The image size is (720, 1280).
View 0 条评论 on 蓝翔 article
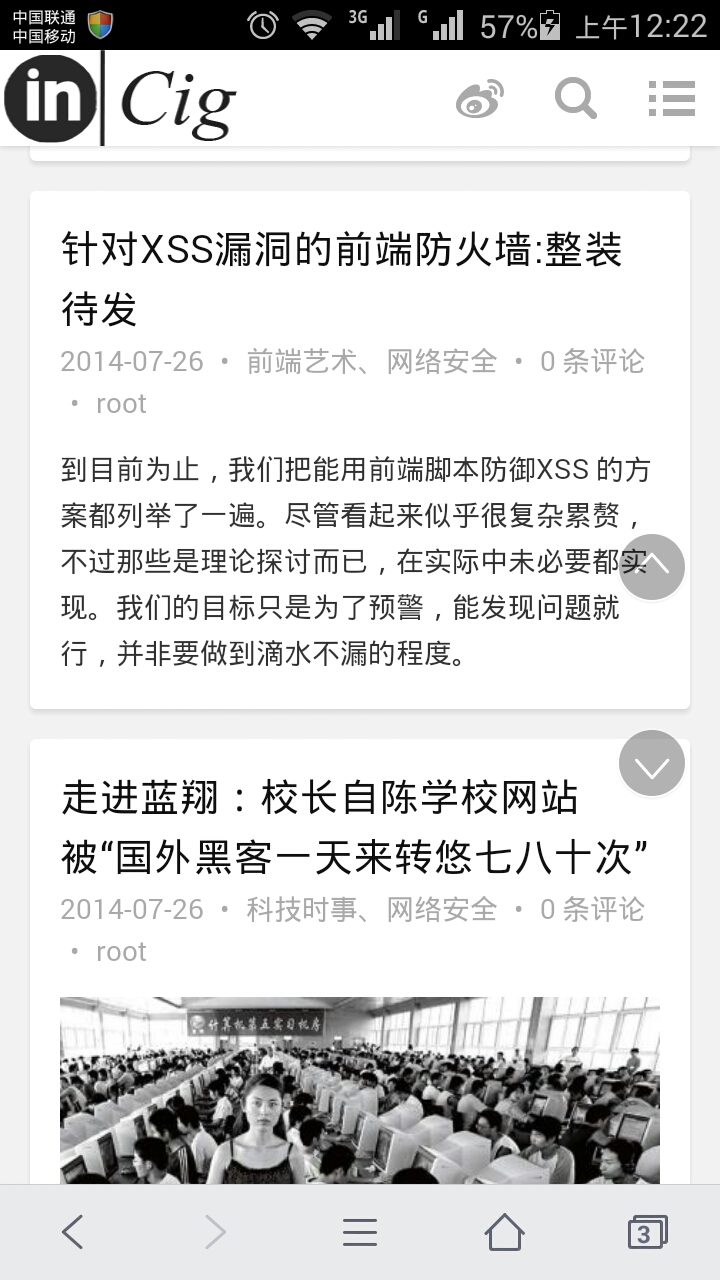tap(592, 909)
